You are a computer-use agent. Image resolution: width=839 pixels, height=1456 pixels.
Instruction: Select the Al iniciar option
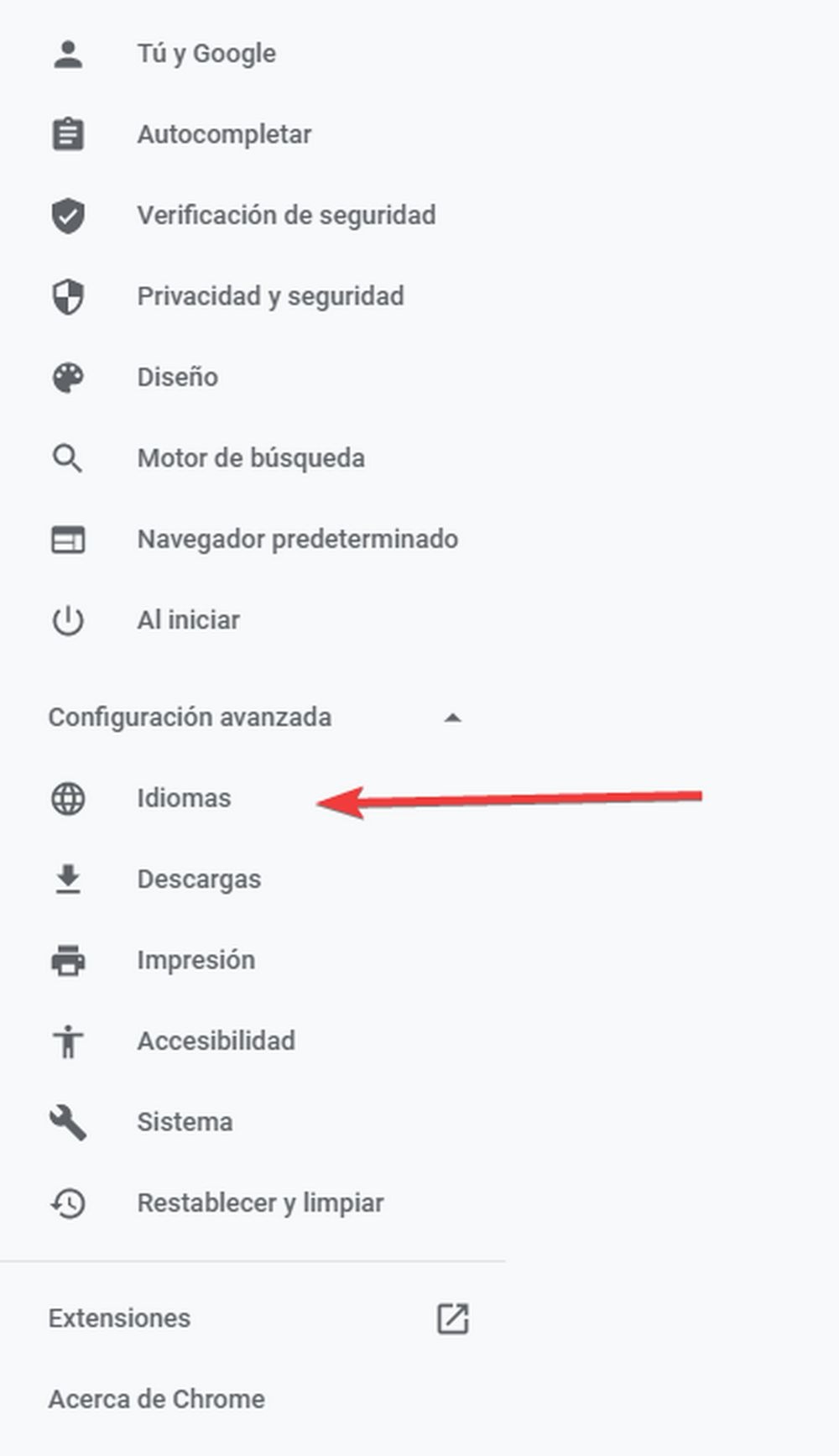(x=188, y=620)
